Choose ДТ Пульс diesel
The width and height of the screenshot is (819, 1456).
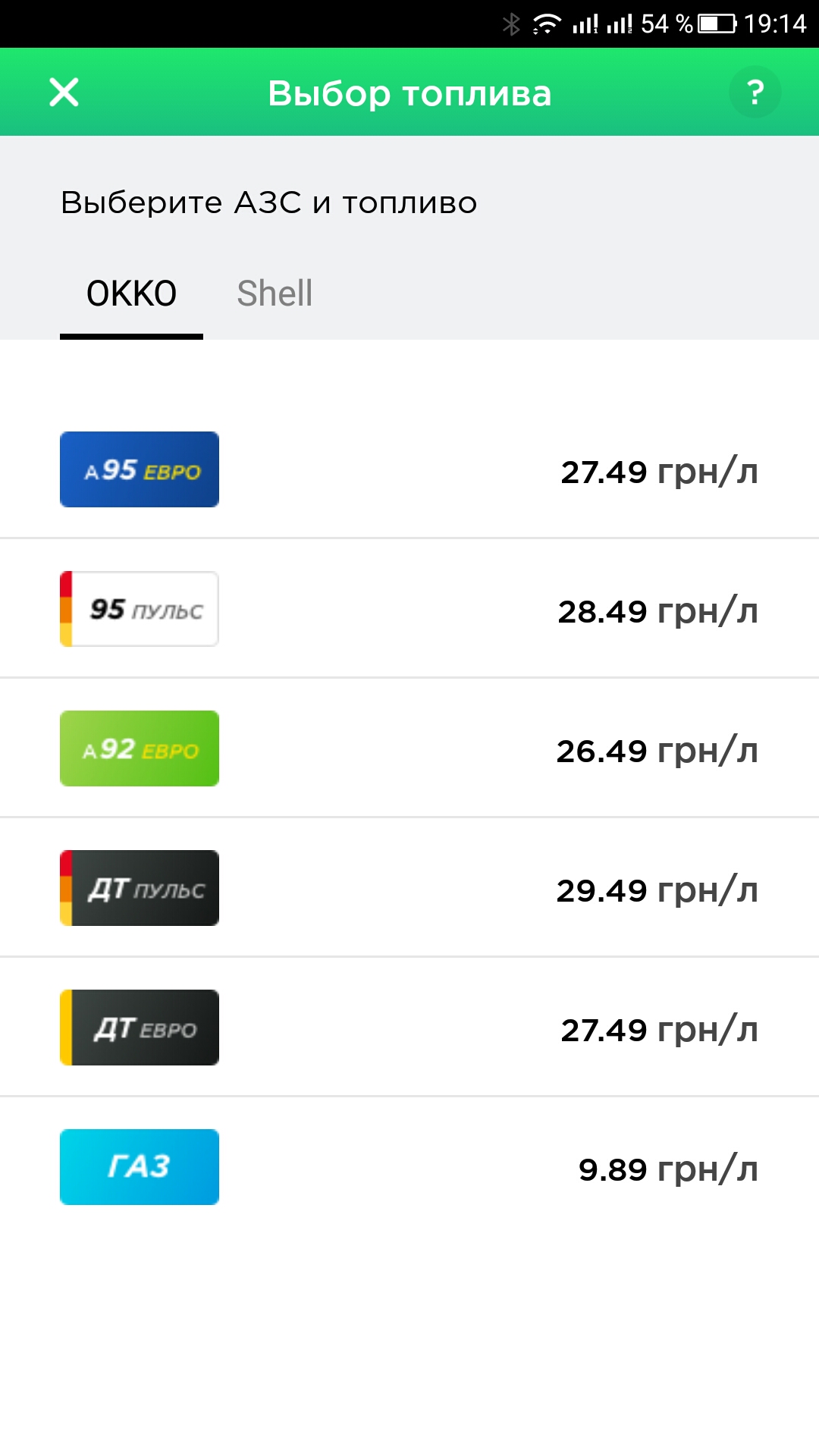coord(409,888)
